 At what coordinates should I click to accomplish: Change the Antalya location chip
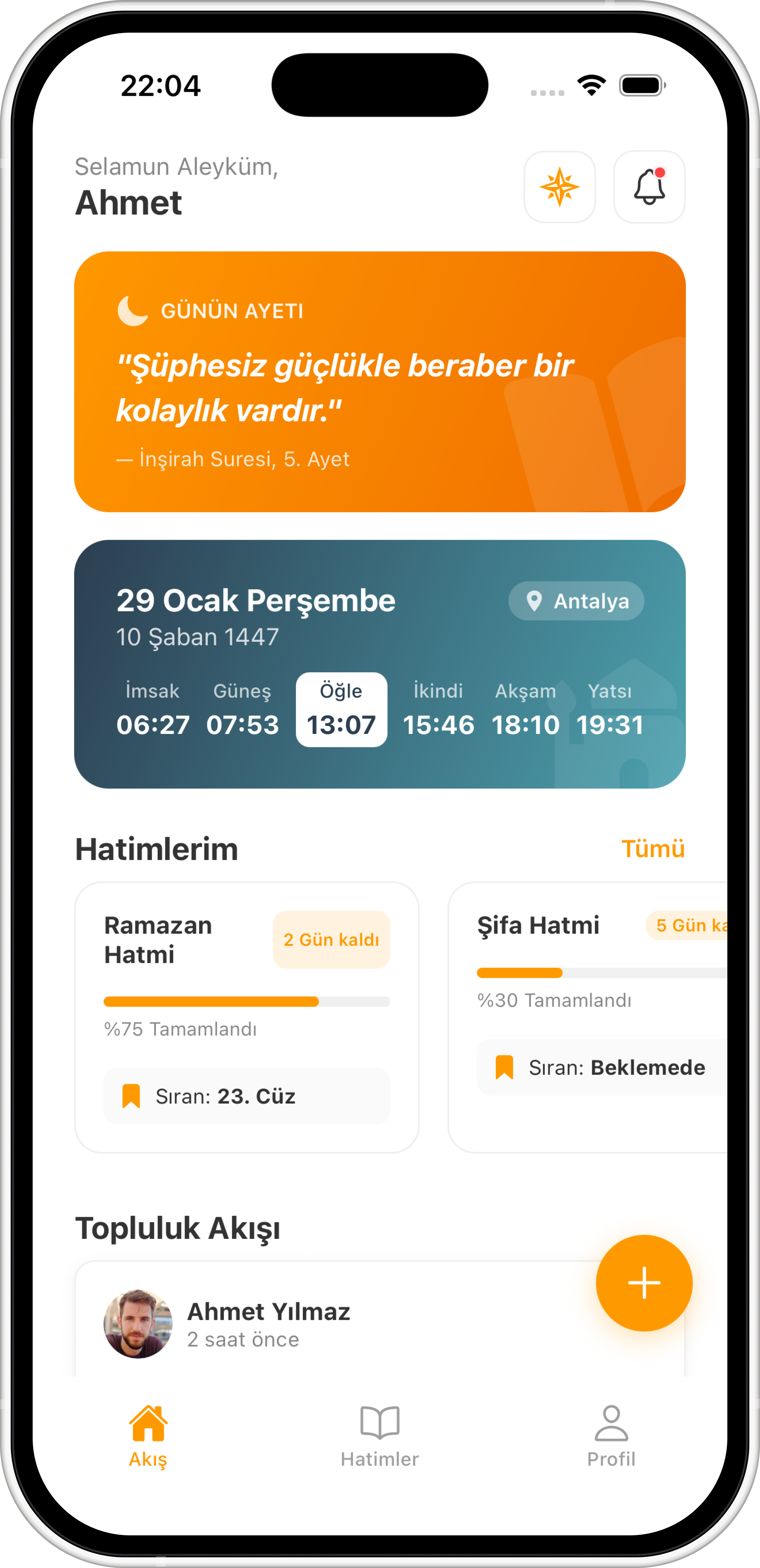click(x=576, y=602)
